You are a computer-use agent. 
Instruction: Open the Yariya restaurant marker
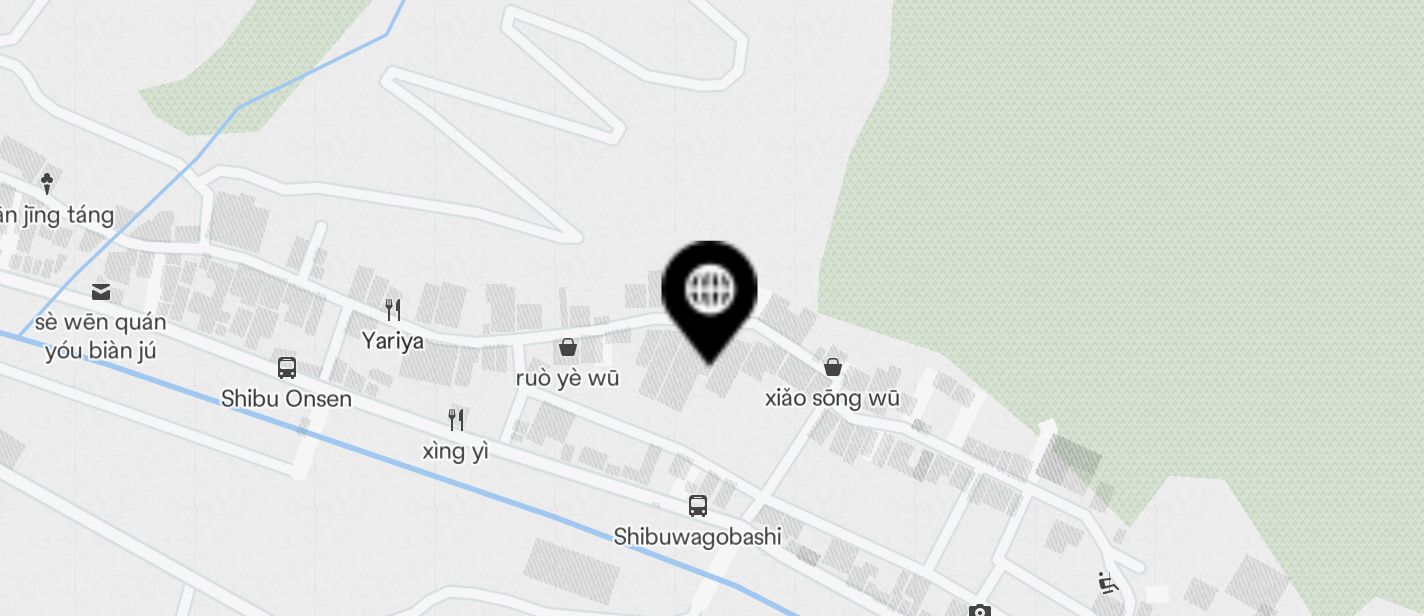pyautogui.click(x=393, y=310)
